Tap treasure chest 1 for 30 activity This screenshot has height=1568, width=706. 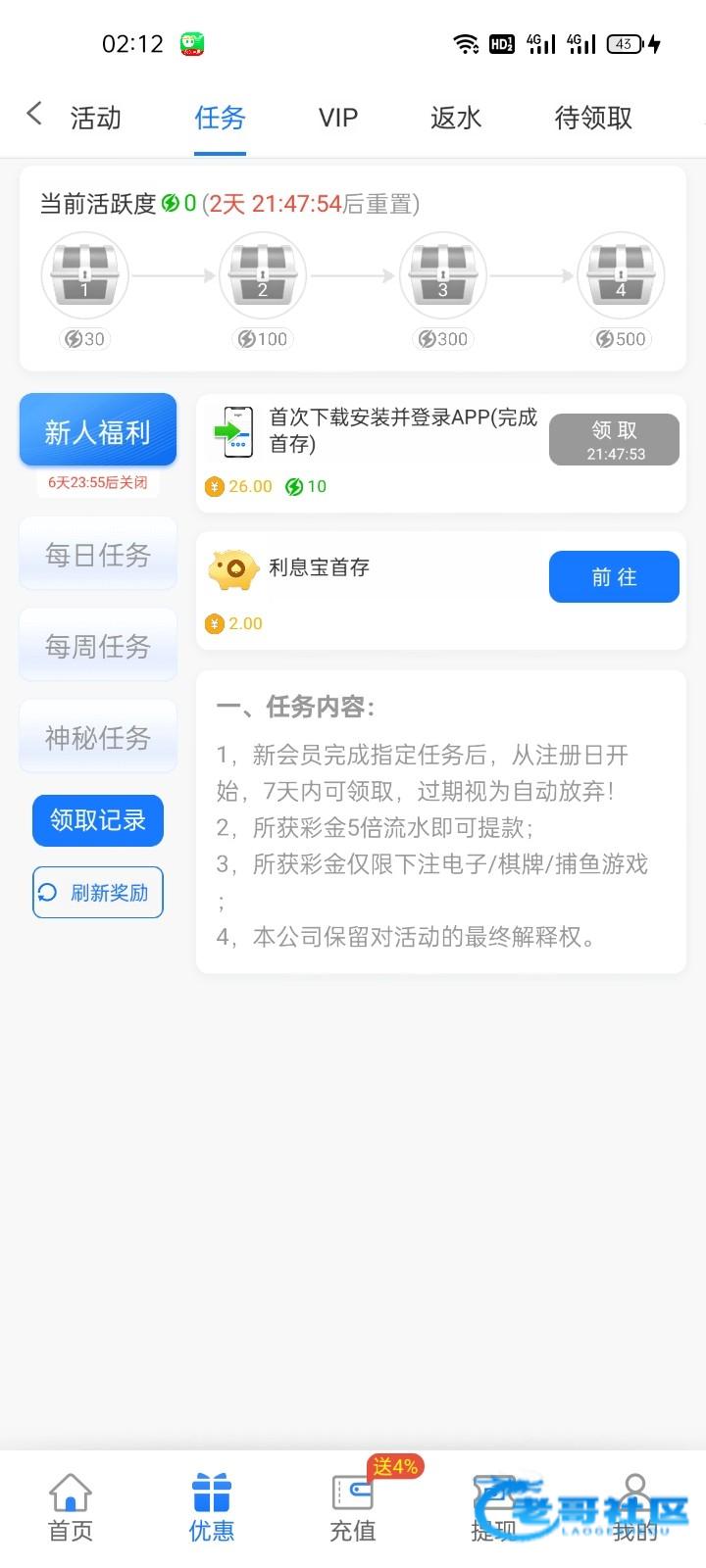(84, 275)
